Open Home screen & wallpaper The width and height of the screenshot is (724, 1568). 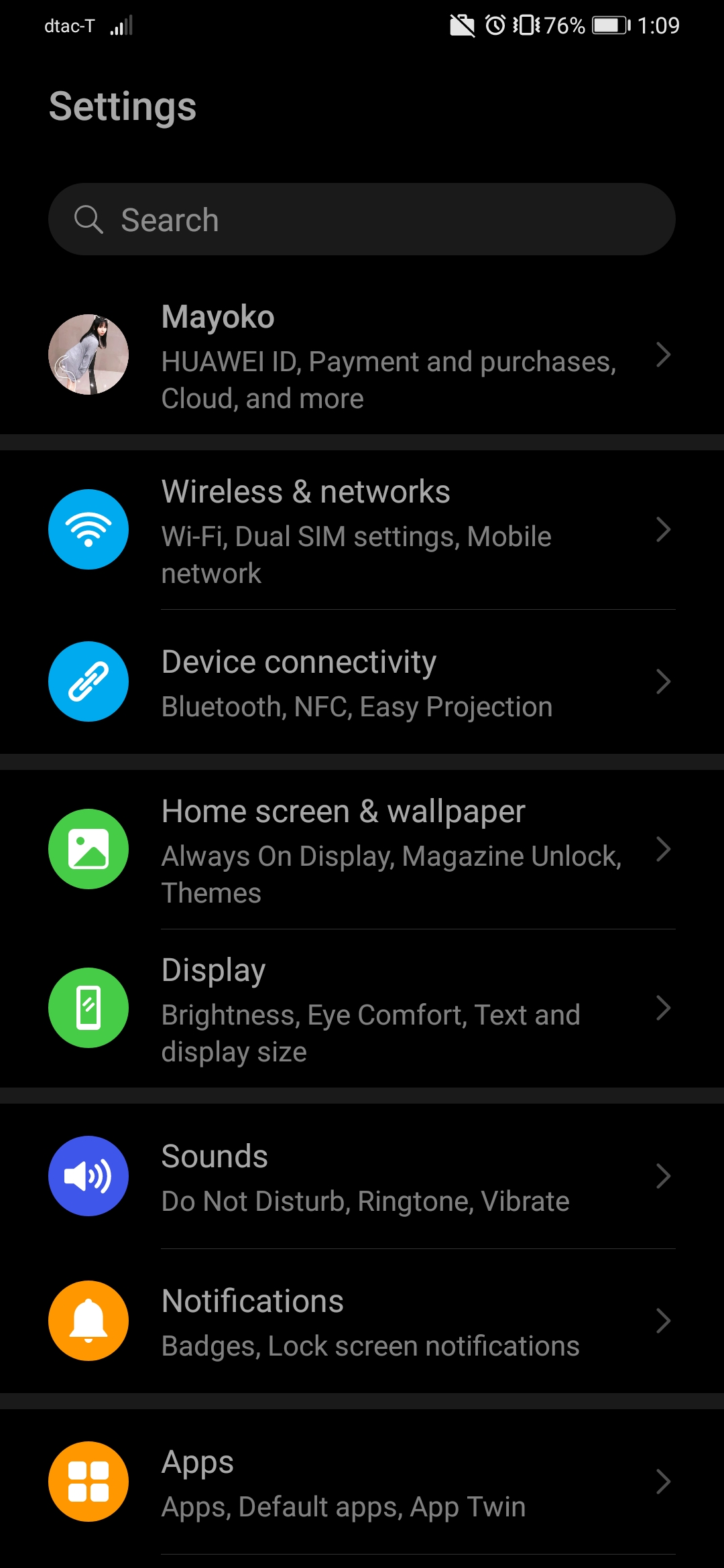[x=362, y=850]
